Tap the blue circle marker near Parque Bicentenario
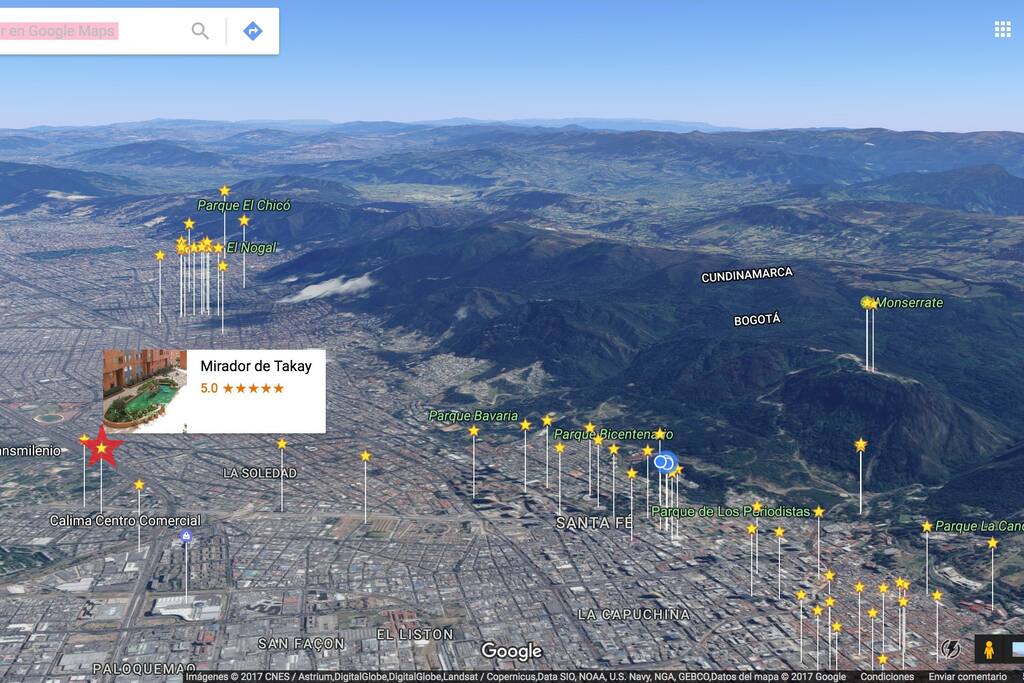The width and height of the screenshot is (1024, 683). (664, 462)
